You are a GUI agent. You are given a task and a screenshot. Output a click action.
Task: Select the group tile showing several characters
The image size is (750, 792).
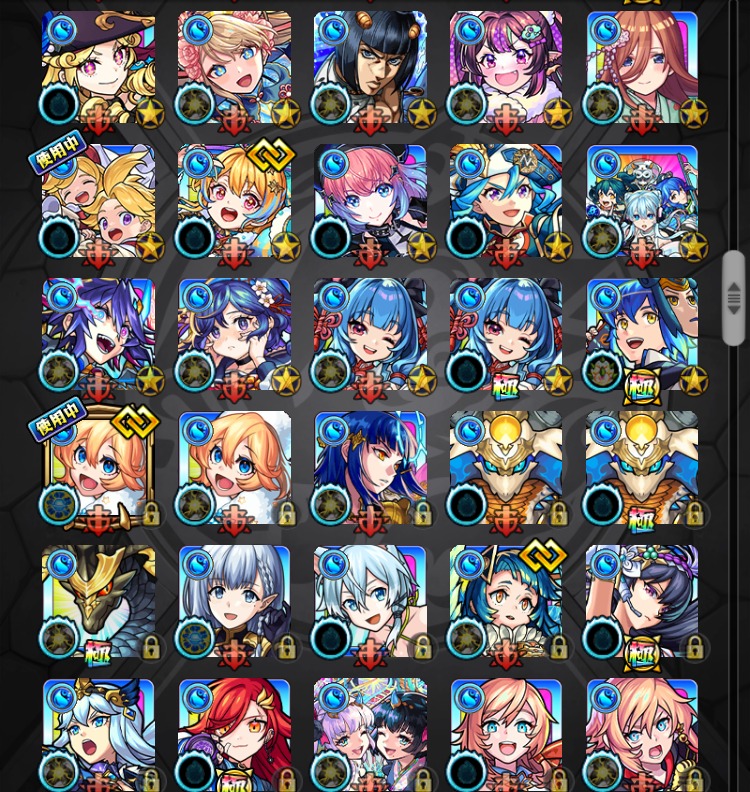[642, 202]
